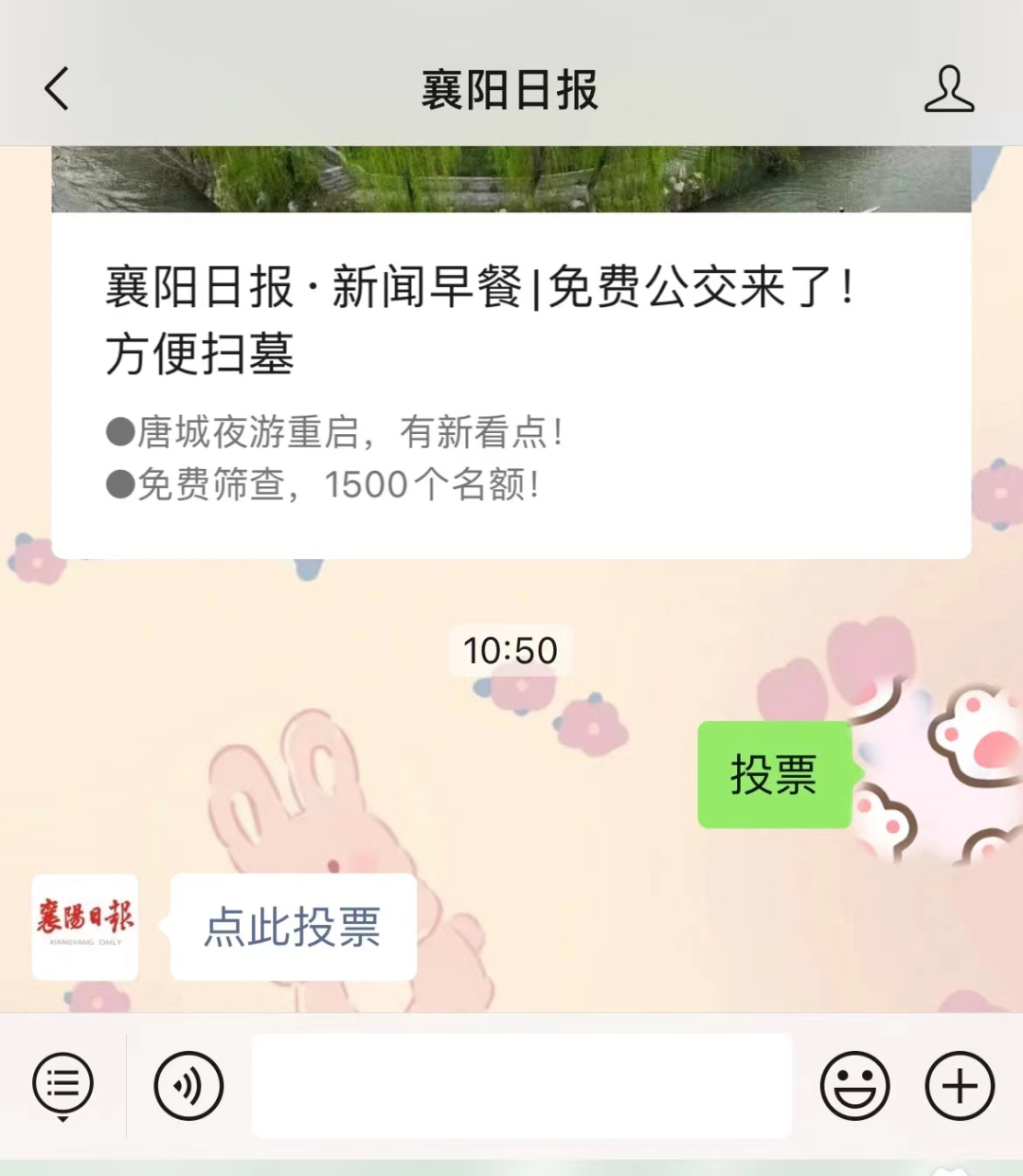Viewport: 1023px width, 1176px height.
Task: Open the emoji picker
Action: (854, 1086)
